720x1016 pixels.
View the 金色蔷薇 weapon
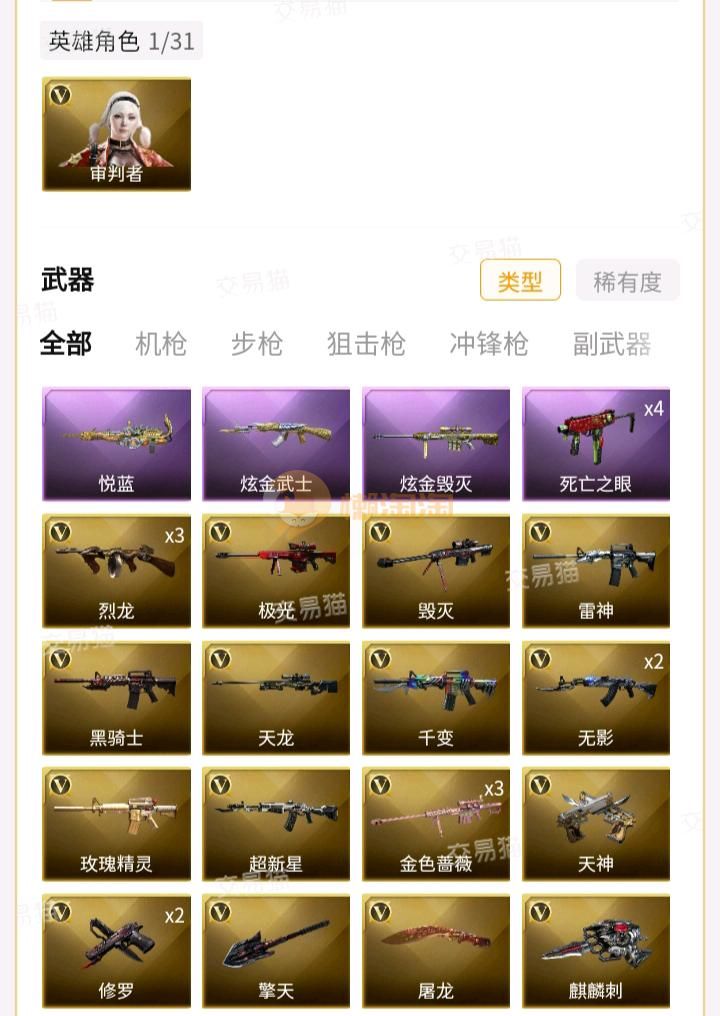tap(436, 824)
